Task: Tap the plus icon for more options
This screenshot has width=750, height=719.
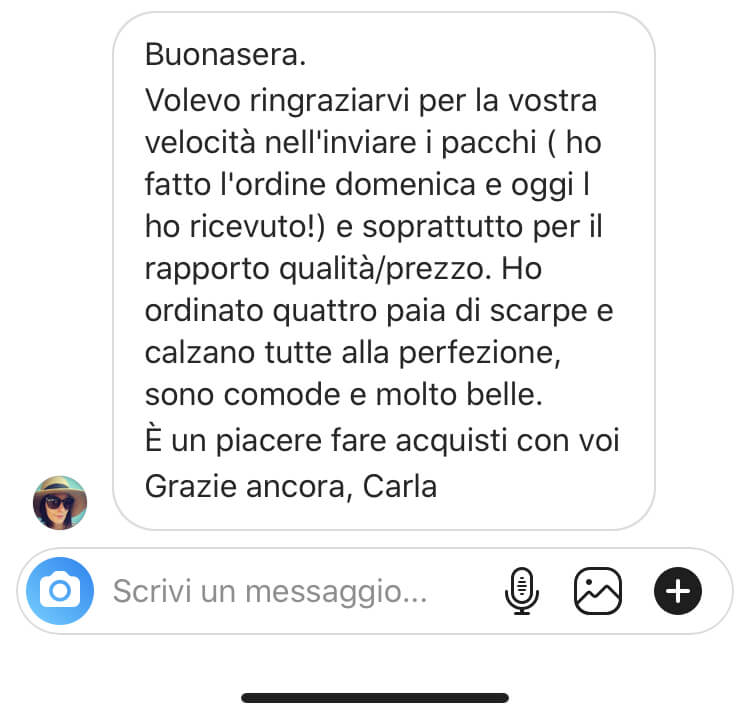Action: pos(678,591)
